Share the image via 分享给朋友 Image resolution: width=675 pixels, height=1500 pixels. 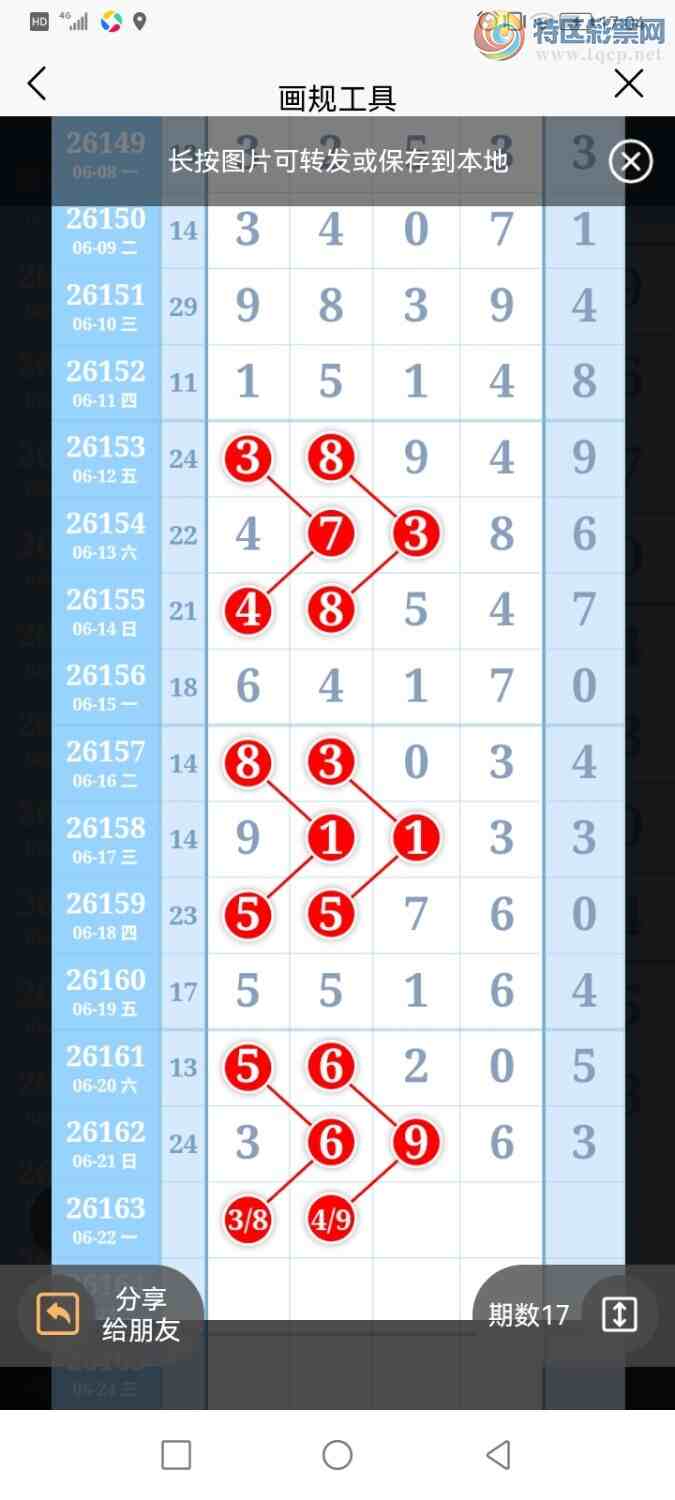point(110,1314)
